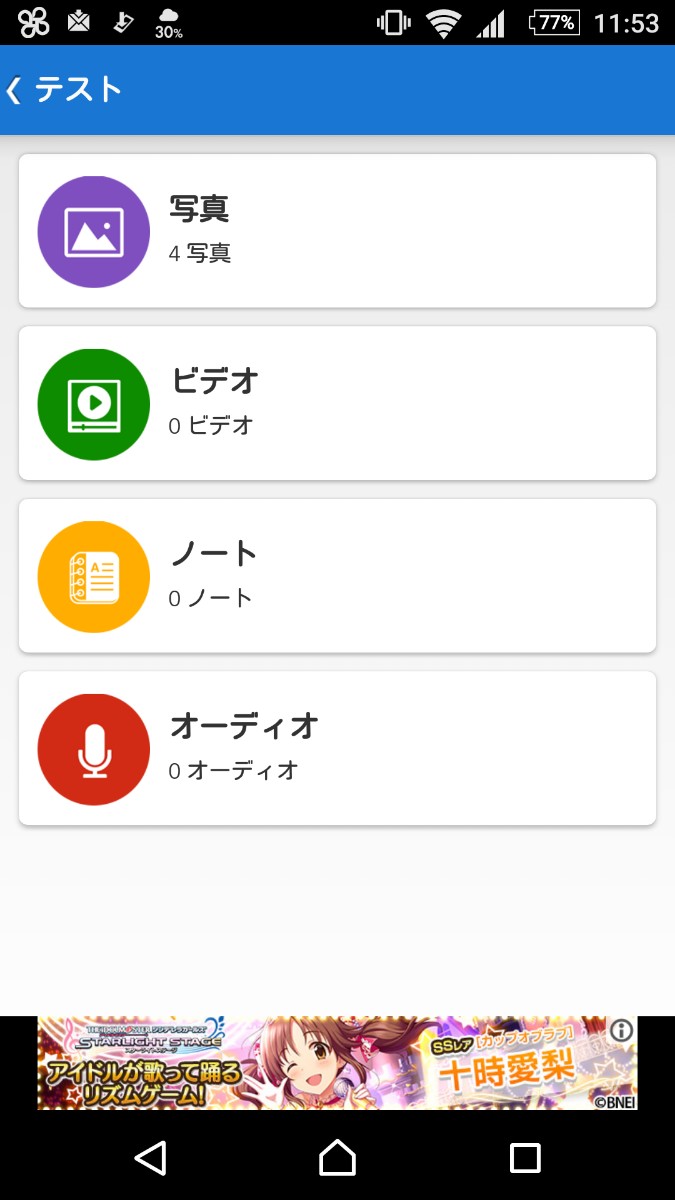
Task: Open the 写真 card with 4 photos
Action: click(337, 231)
